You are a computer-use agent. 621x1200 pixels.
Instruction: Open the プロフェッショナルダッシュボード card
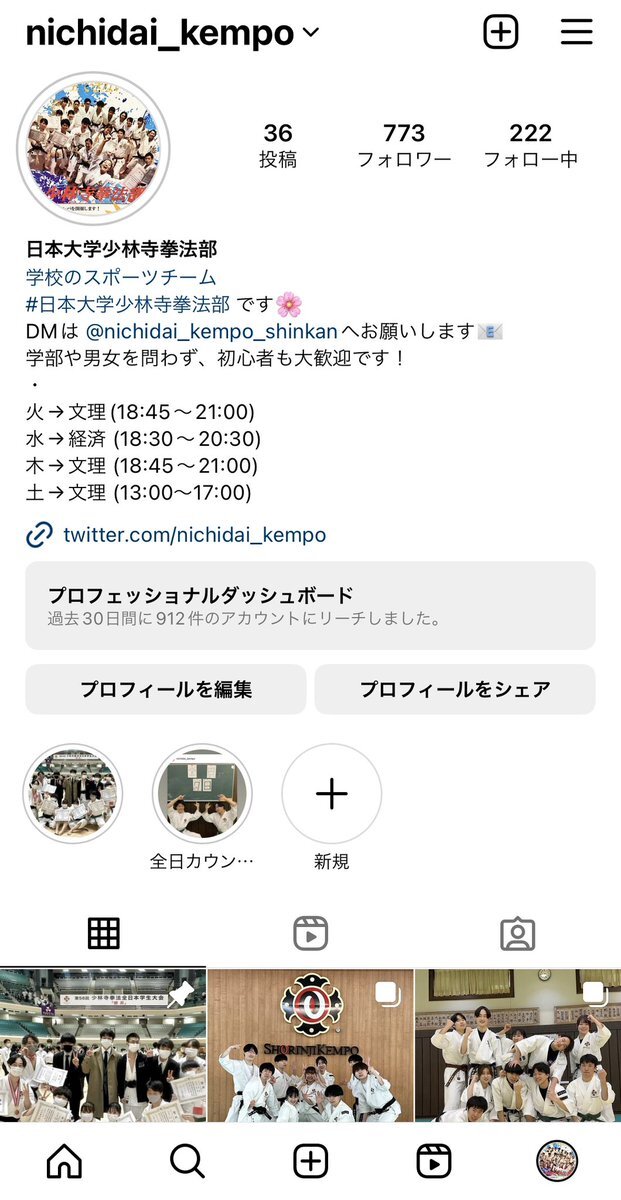coord(310,605)
